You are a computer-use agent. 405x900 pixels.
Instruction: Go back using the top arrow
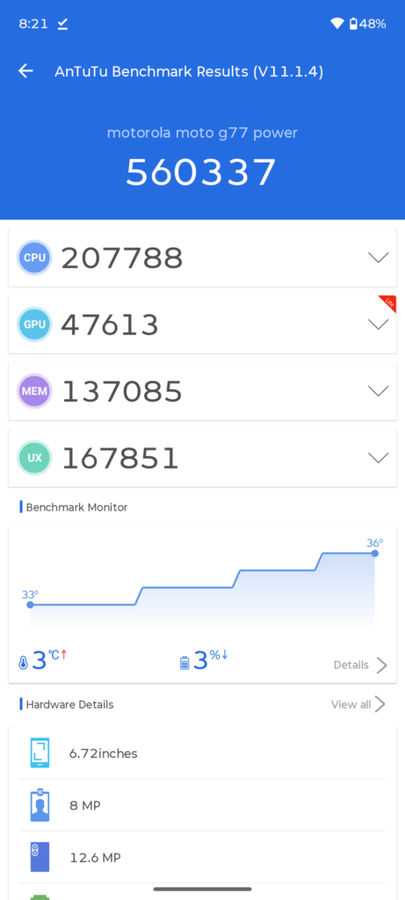26,71
